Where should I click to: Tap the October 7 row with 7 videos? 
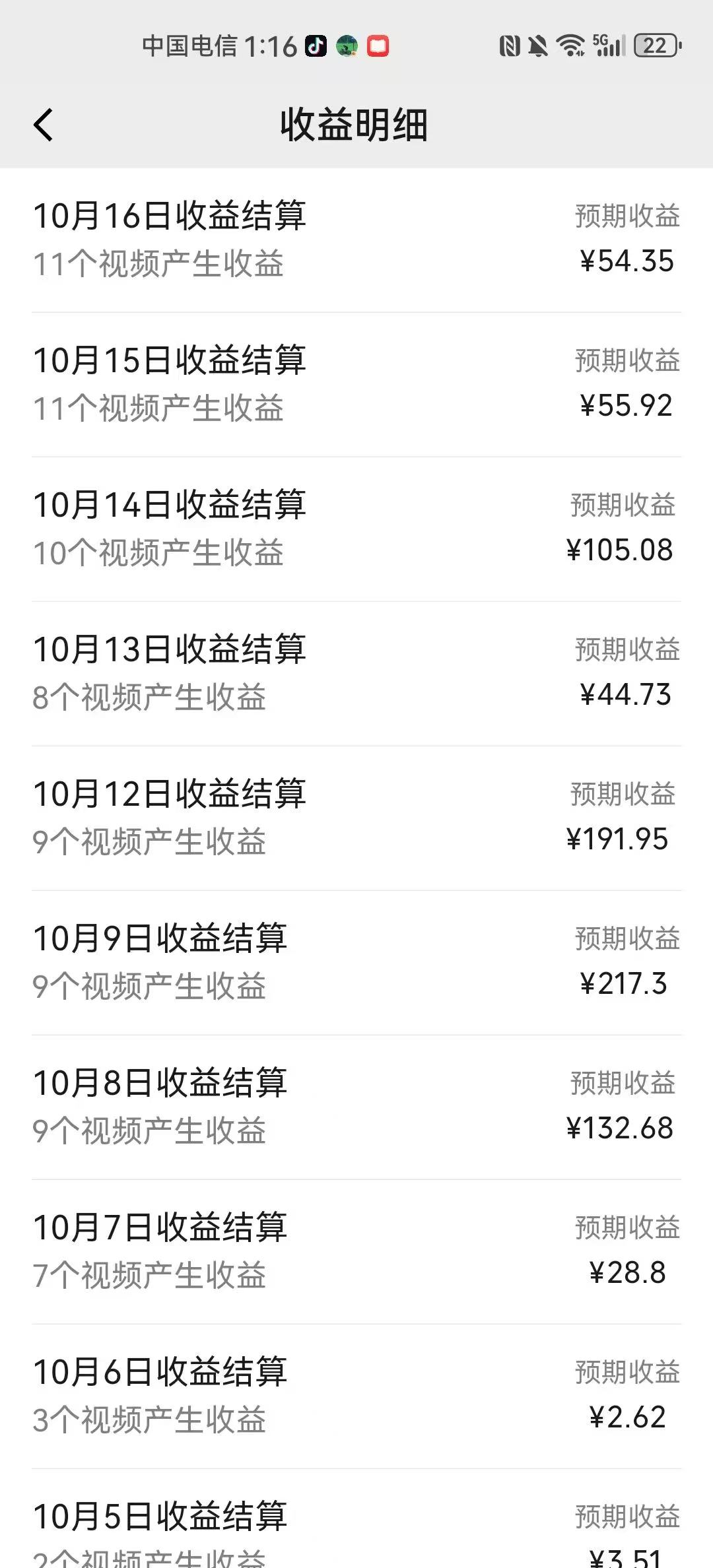pyautogui.click(x=355, y=1251)
